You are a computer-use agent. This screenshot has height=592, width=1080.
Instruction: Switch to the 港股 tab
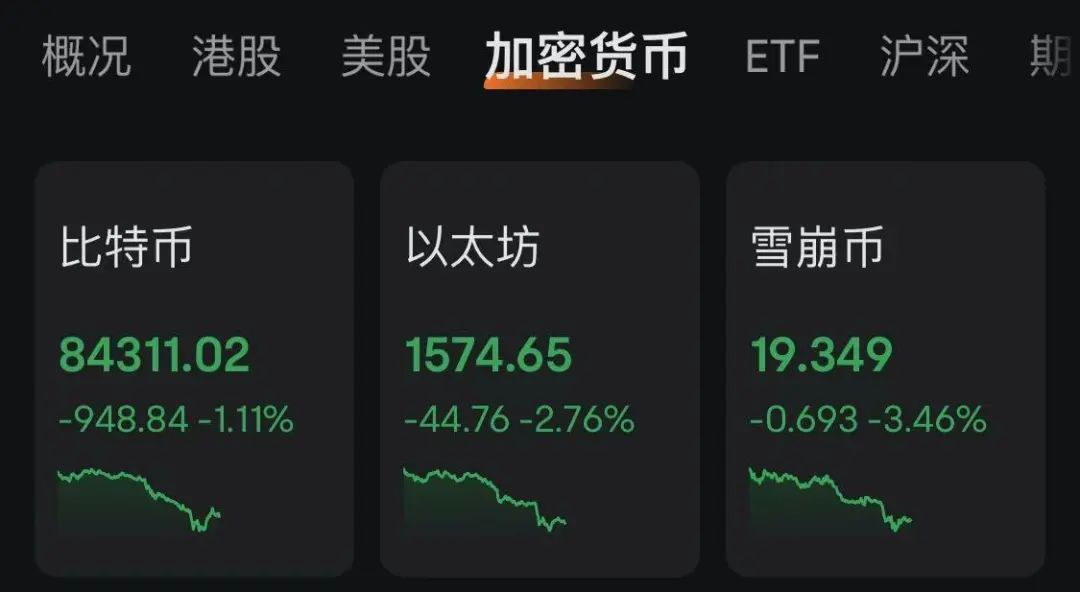(236, 56)
